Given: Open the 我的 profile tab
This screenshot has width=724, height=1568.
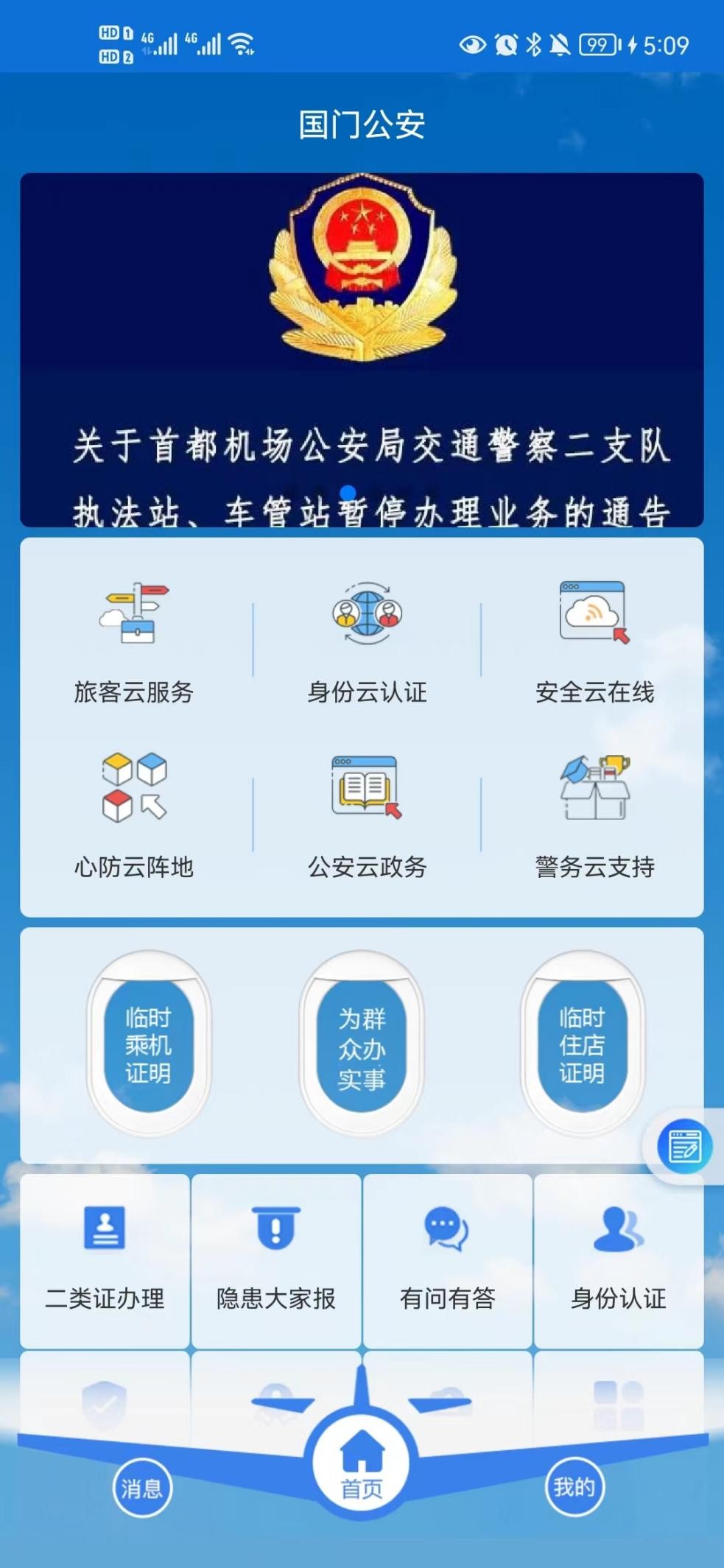Looking at the screenshot, I should (574, 1488).
